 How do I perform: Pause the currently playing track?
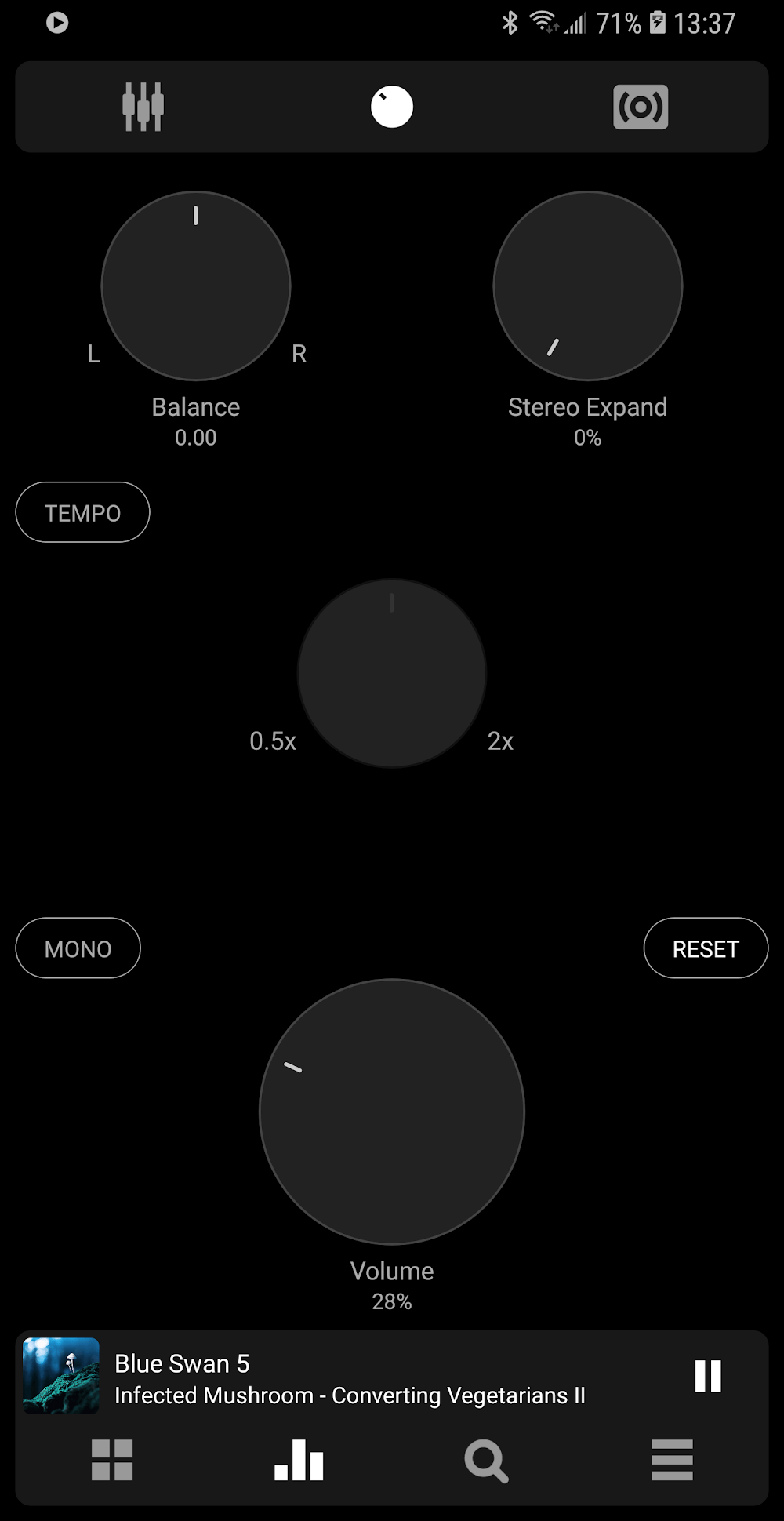pyautogui.click(x=709, y=1377)
